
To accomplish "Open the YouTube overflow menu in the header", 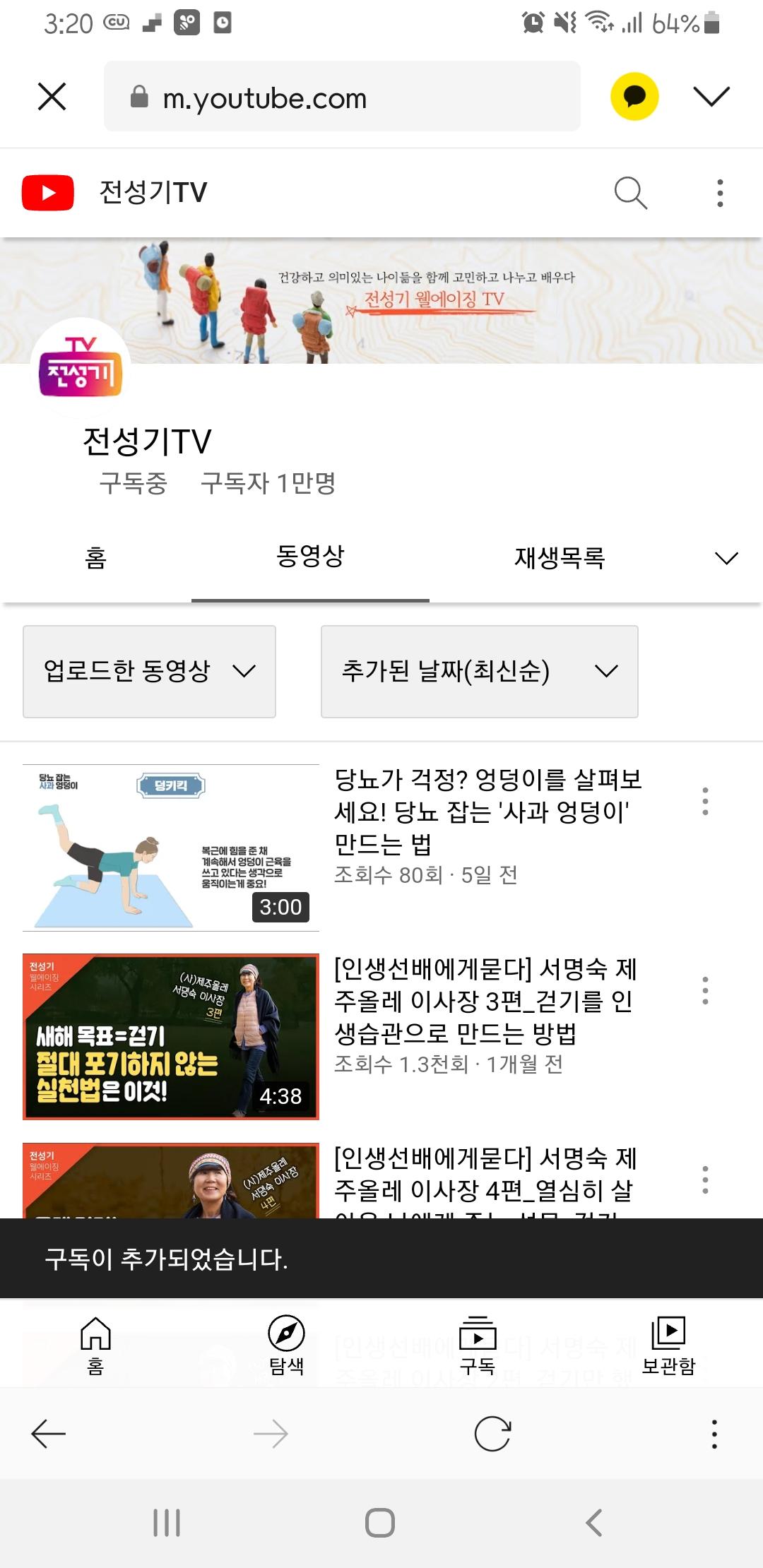I will [720, 193].
